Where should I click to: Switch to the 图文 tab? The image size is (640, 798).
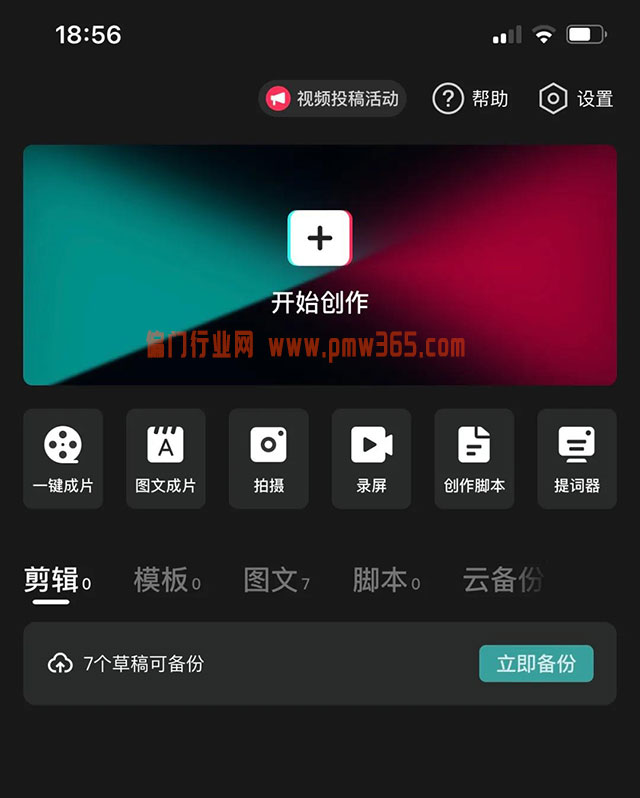tap(272, 580)
